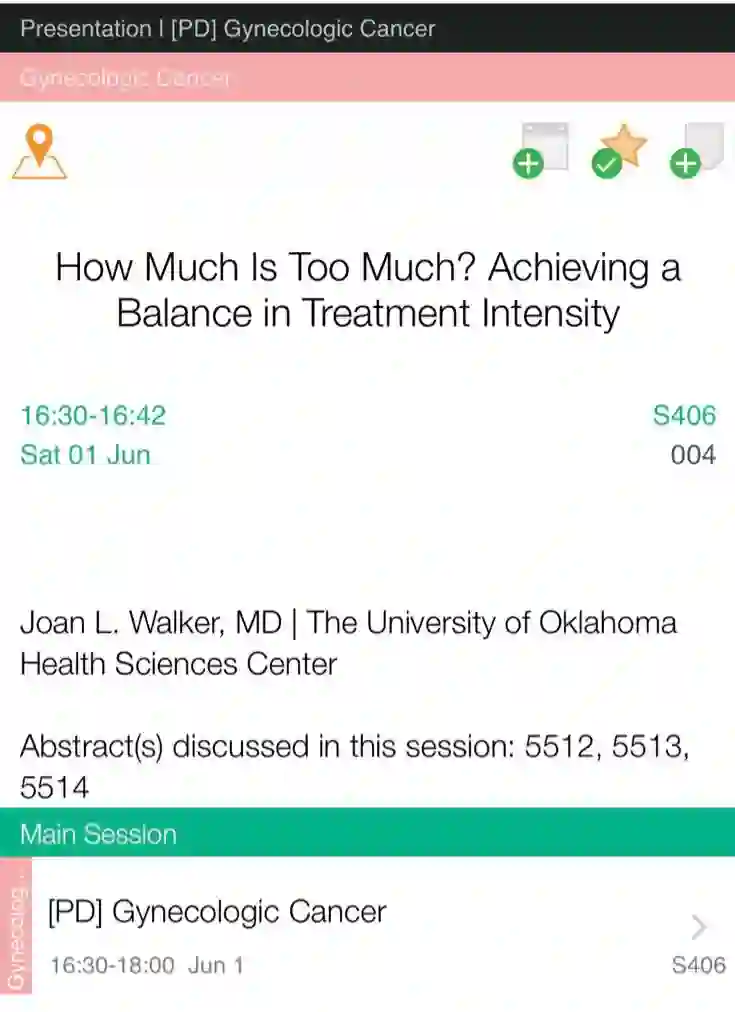
Task: Toggle the favorite star for this presentation
Action: click(619, 152)
